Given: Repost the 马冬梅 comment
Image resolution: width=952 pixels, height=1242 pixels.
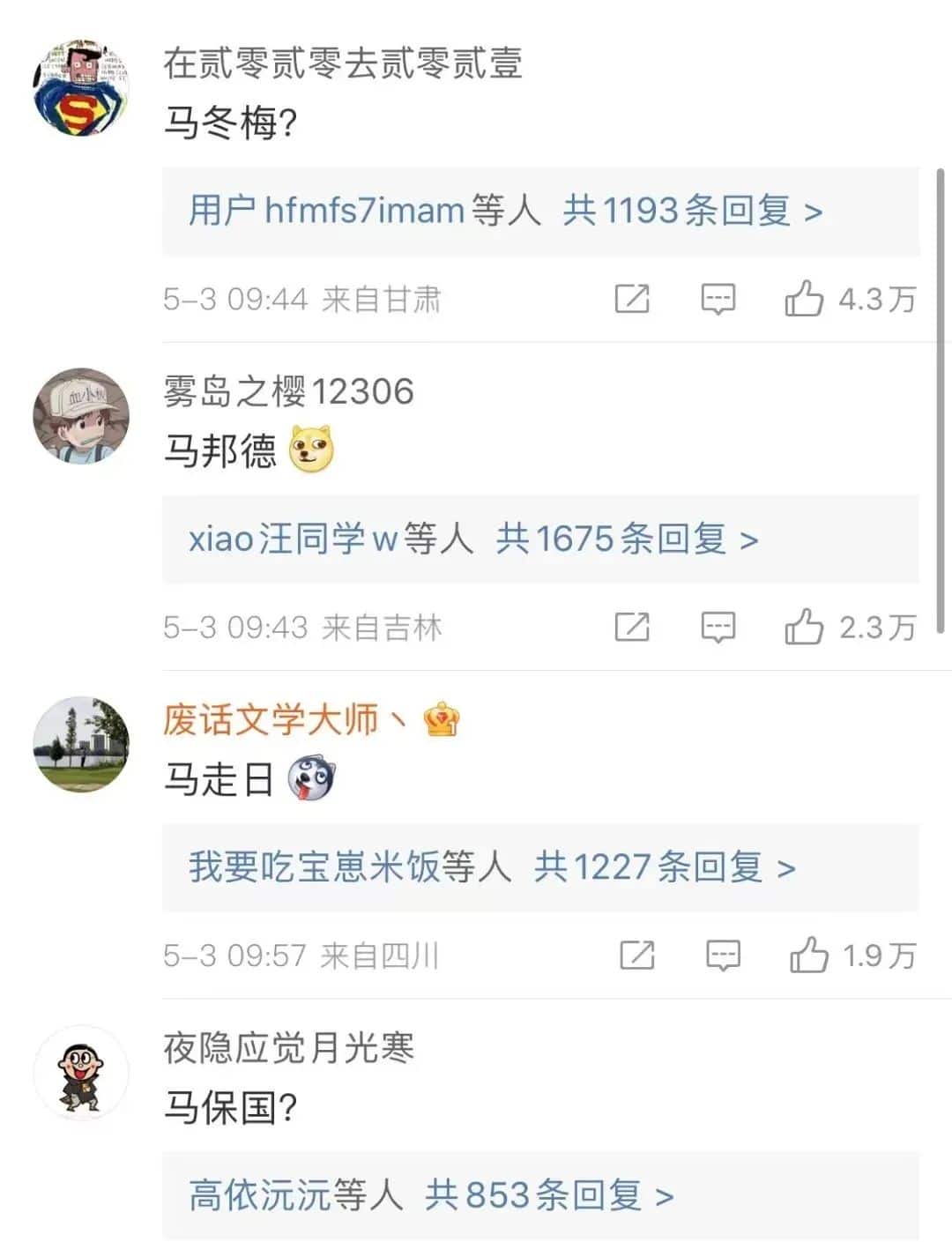Looking at the screenshot, I should [632, 300].
